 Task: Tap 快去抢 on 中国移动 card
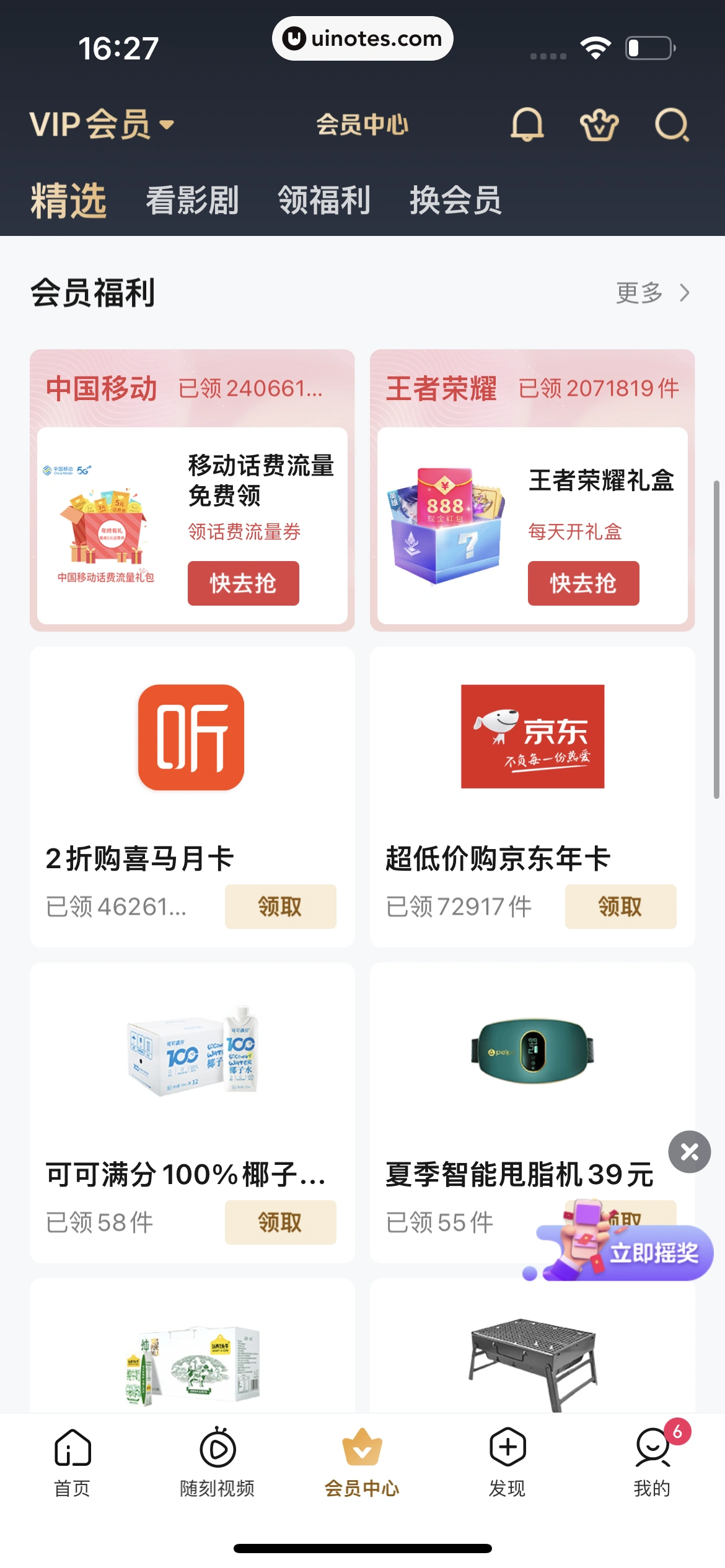click(x=244, y=583)
